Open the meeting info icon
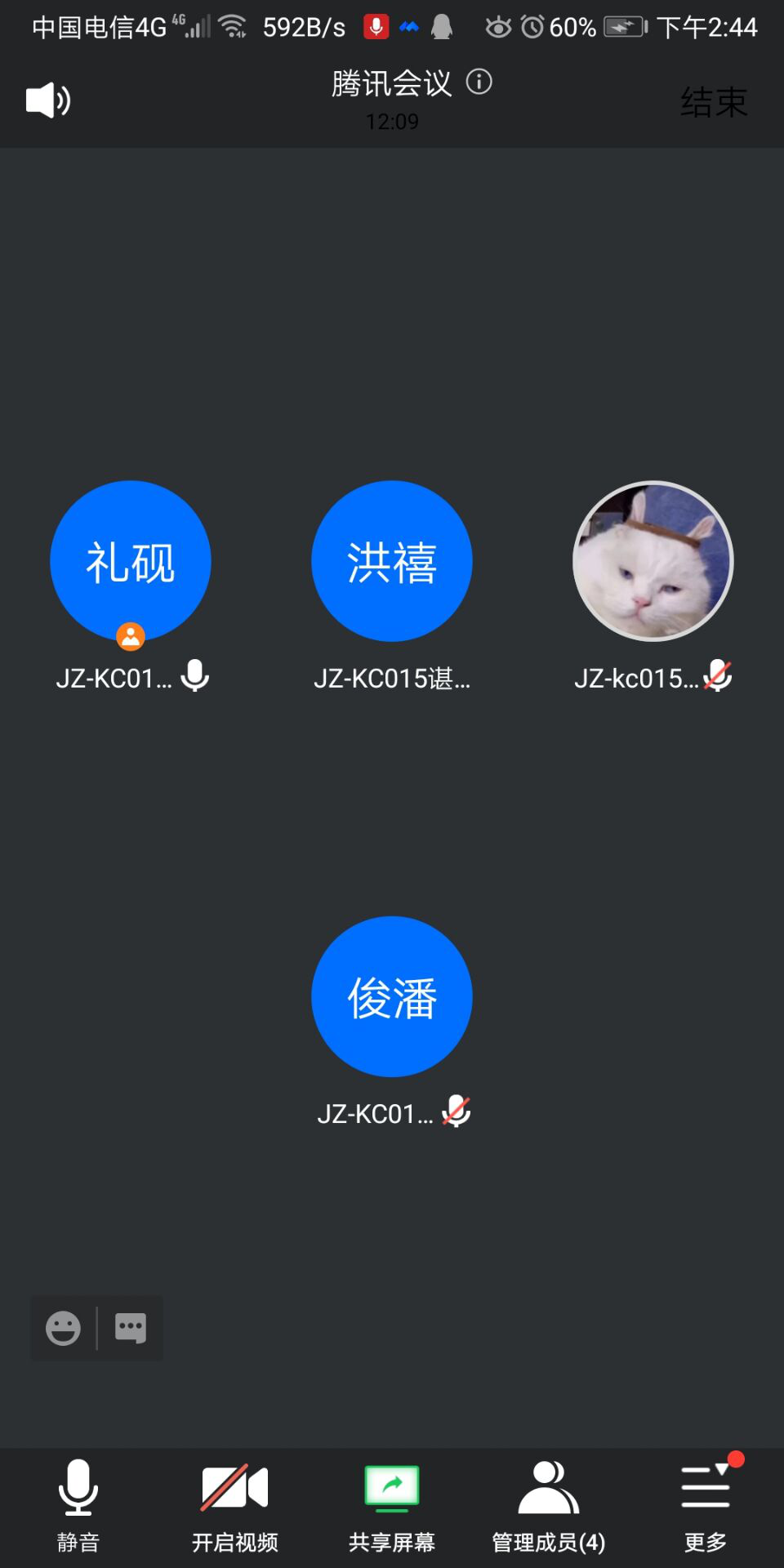This screenshot has height=1568, width=784. [479, 82]
